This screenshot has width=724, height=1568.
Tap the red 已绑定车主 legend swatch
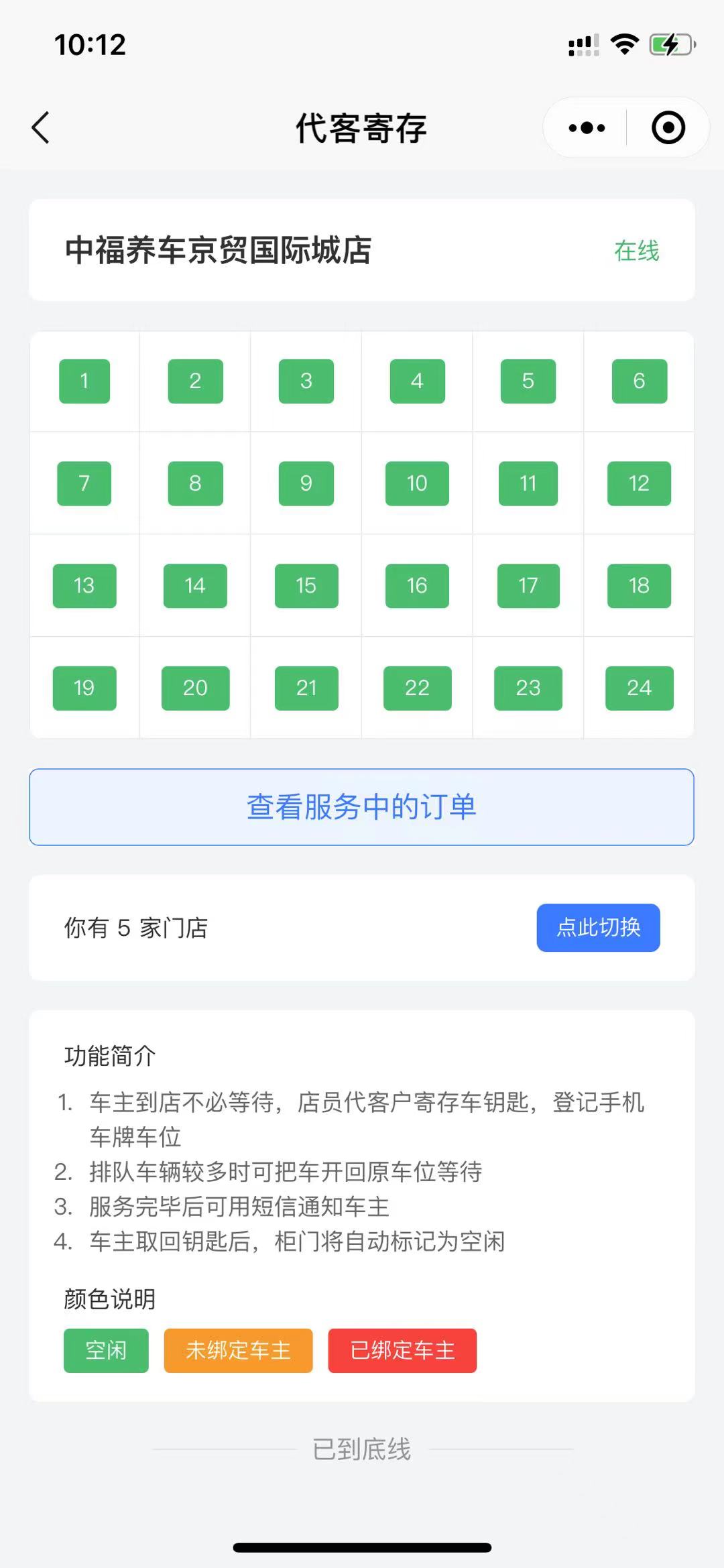(x=401, y=1351)
